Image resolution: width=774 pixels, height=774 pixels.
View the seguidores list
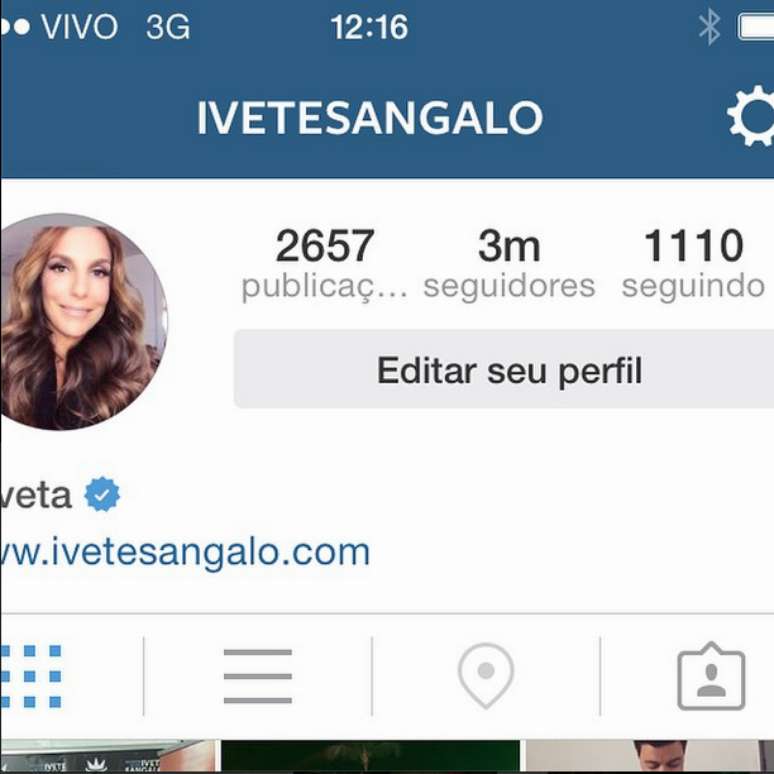pyautogui.click(x=509, y=264)
